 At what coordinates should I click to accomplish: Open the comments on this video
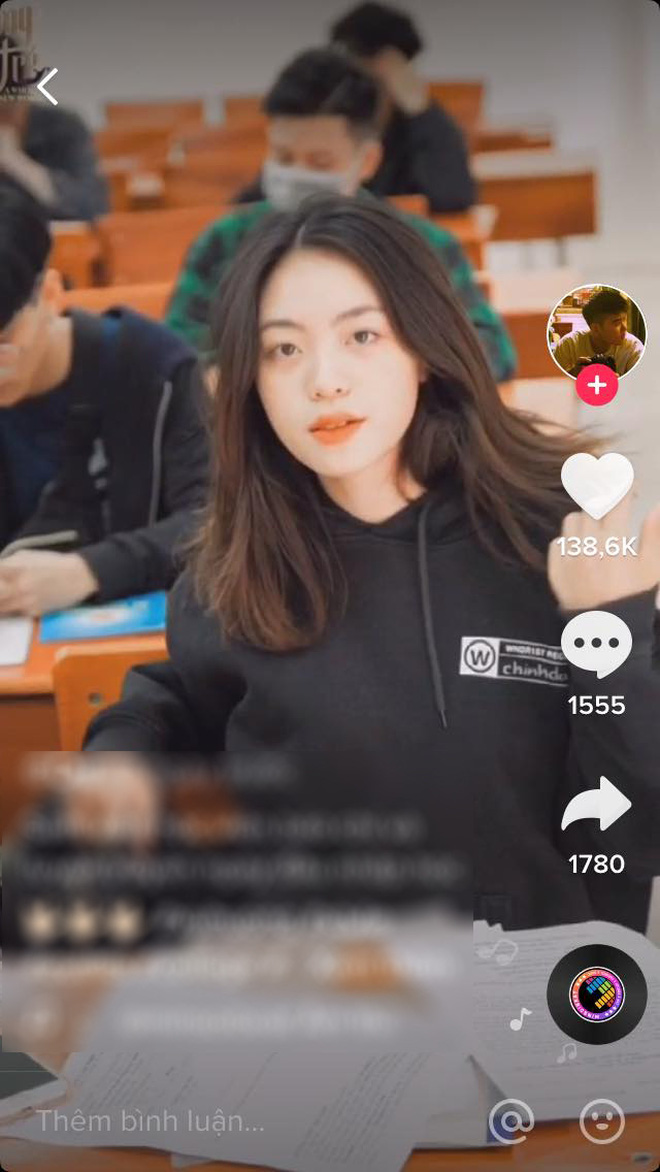click(x=597, y=645)
